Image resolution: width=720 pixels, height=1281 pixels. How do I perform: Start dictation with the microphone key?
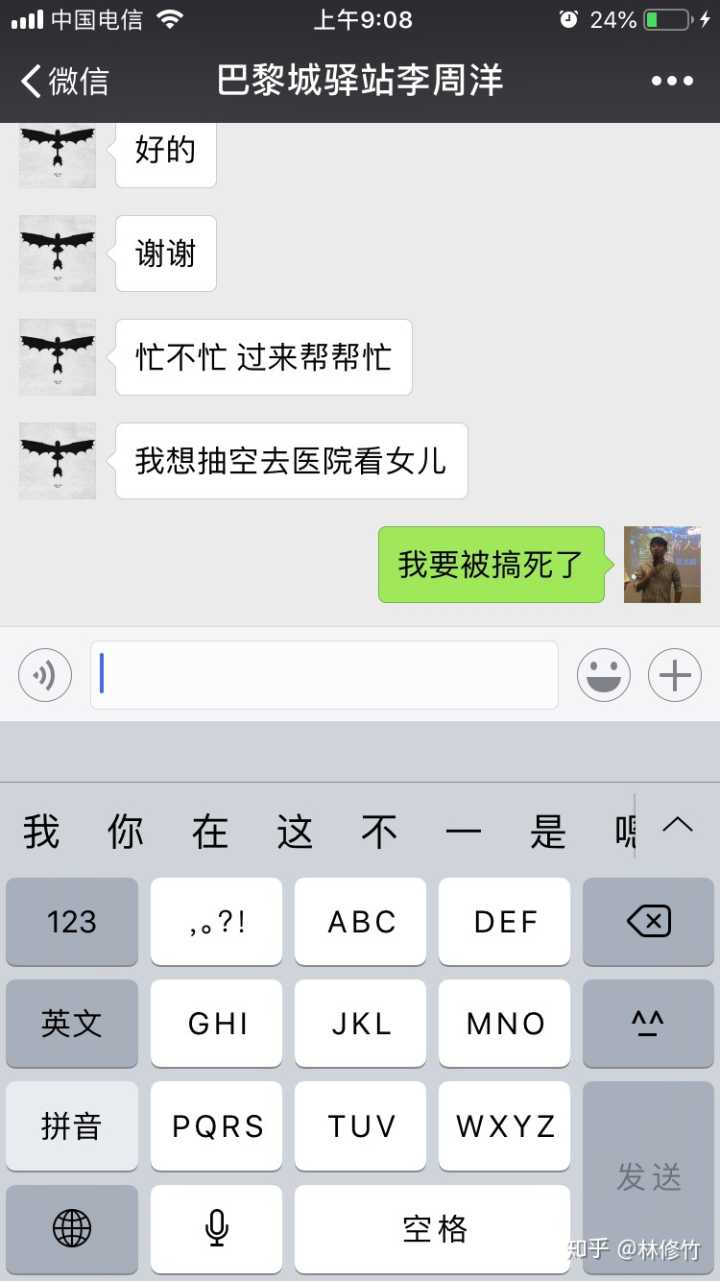216,1228
